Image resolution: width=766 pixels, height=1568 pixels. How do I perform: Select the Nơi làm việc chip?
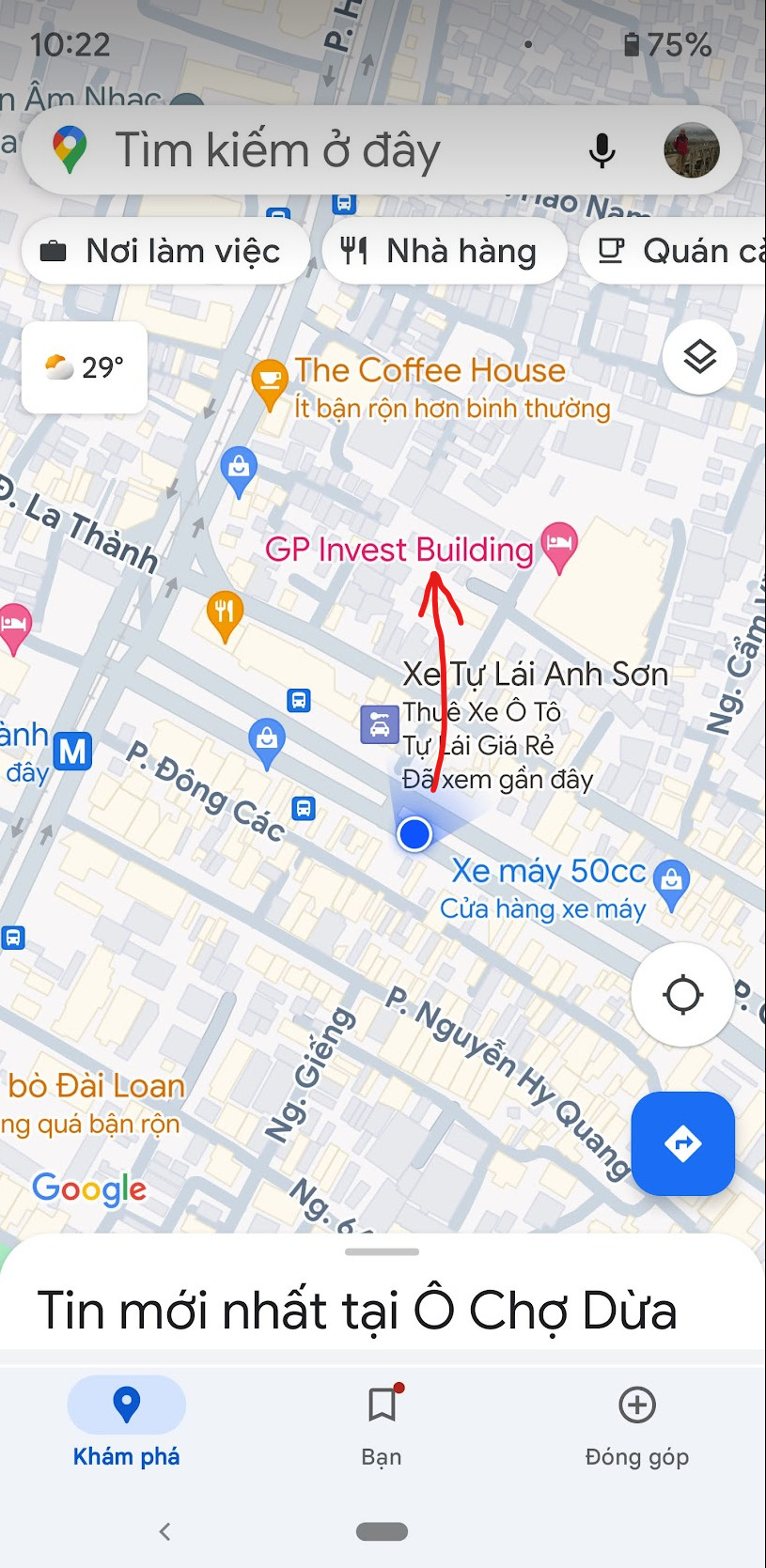[x=164, y=251]
